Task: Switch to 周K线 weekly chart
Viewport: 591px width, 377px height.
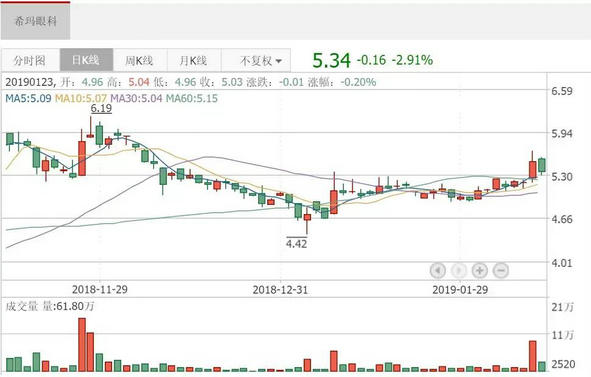Action: (x=139, y=60)
